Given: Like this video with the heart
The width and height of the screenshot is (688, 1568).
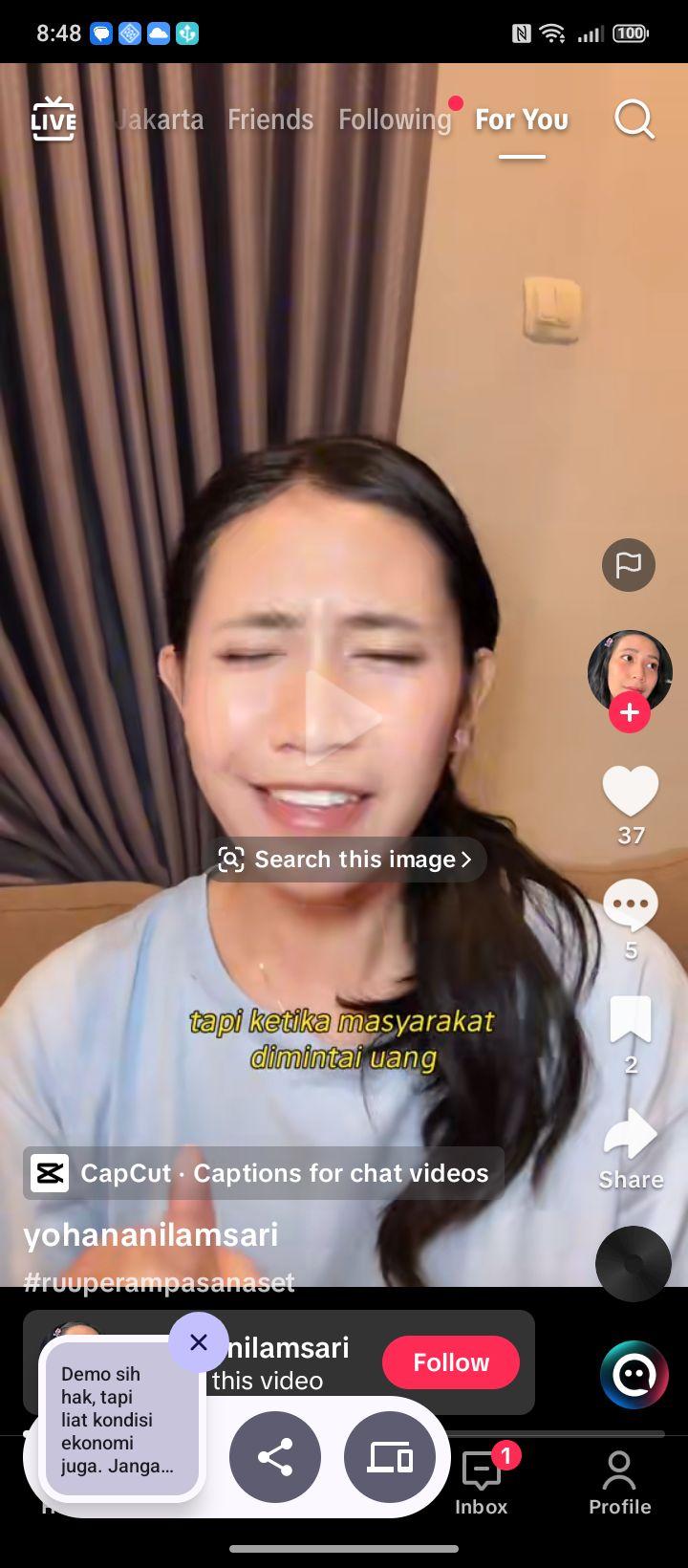Looking at the screenshot, I should tap(631, 791).
